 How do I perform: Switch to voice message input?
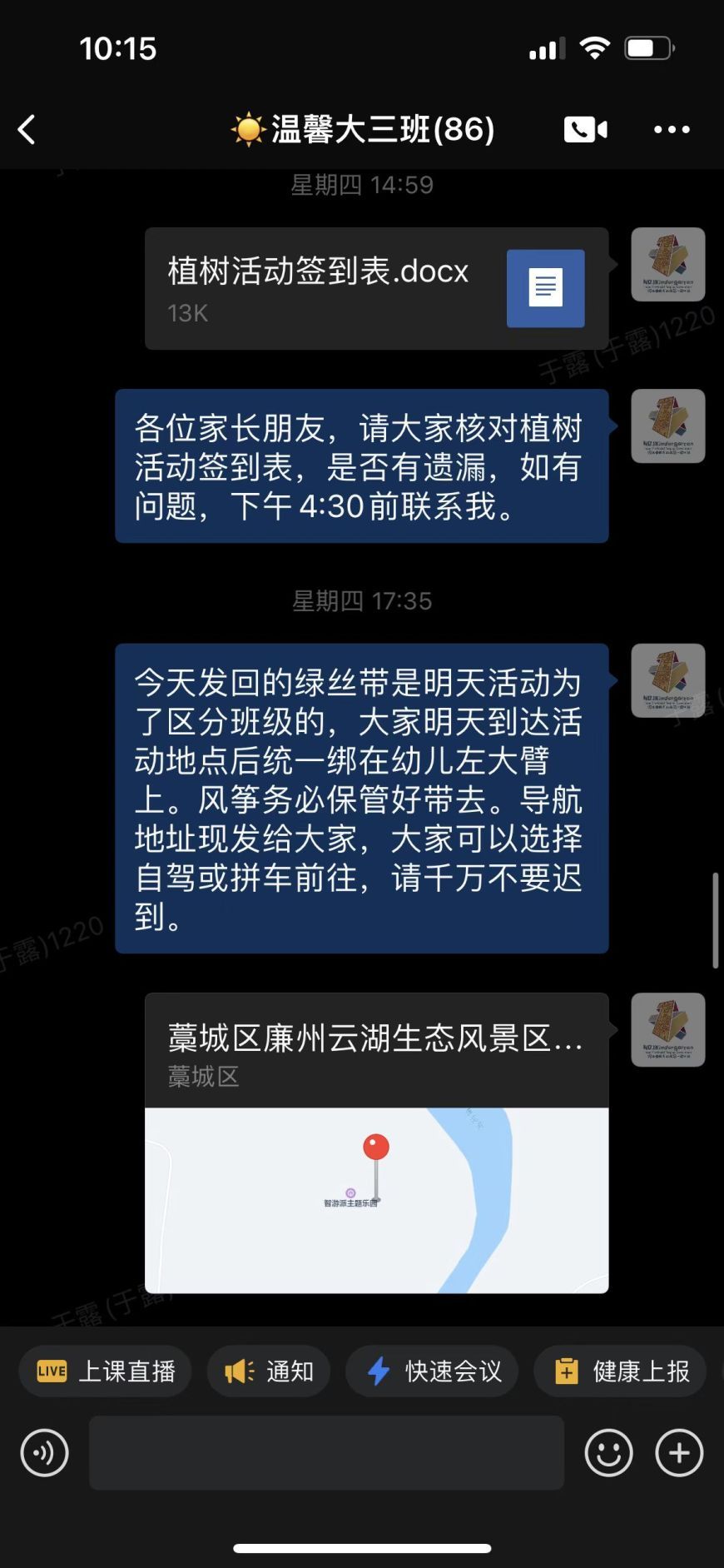pos(44,1453)
